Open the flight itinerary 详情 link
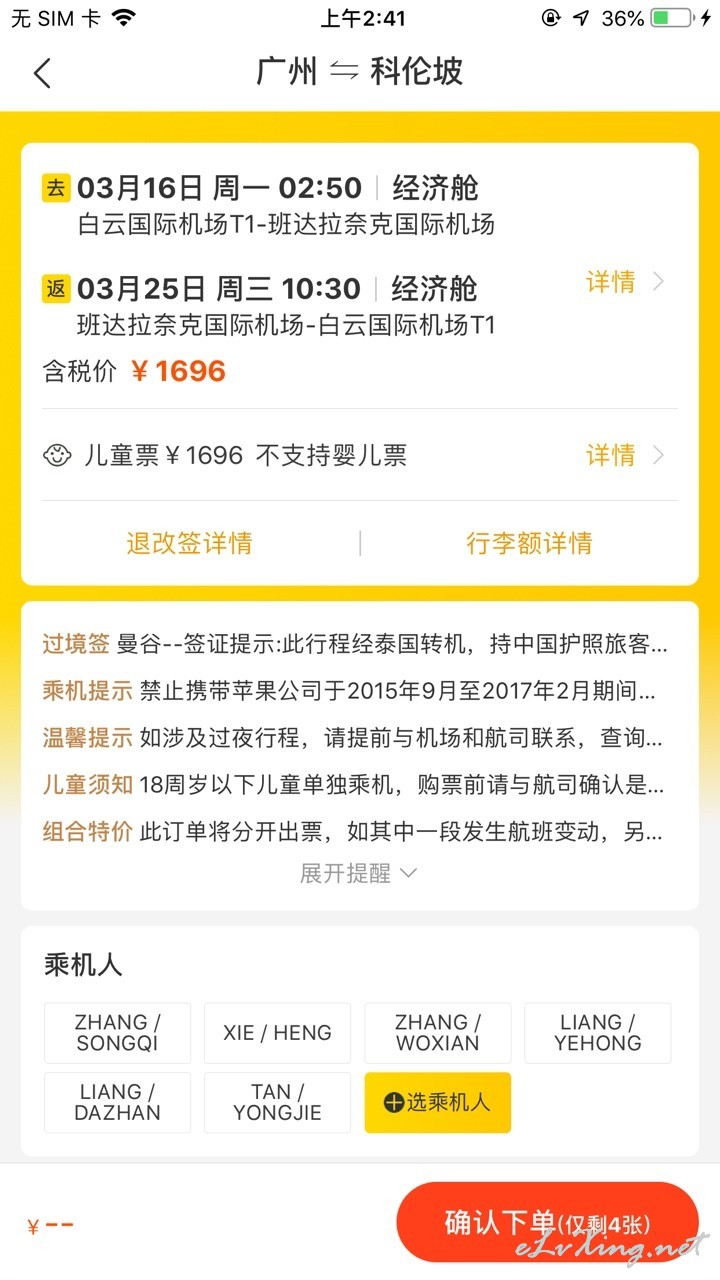Viewport: 720px width, 1280px height. (624, 282)
